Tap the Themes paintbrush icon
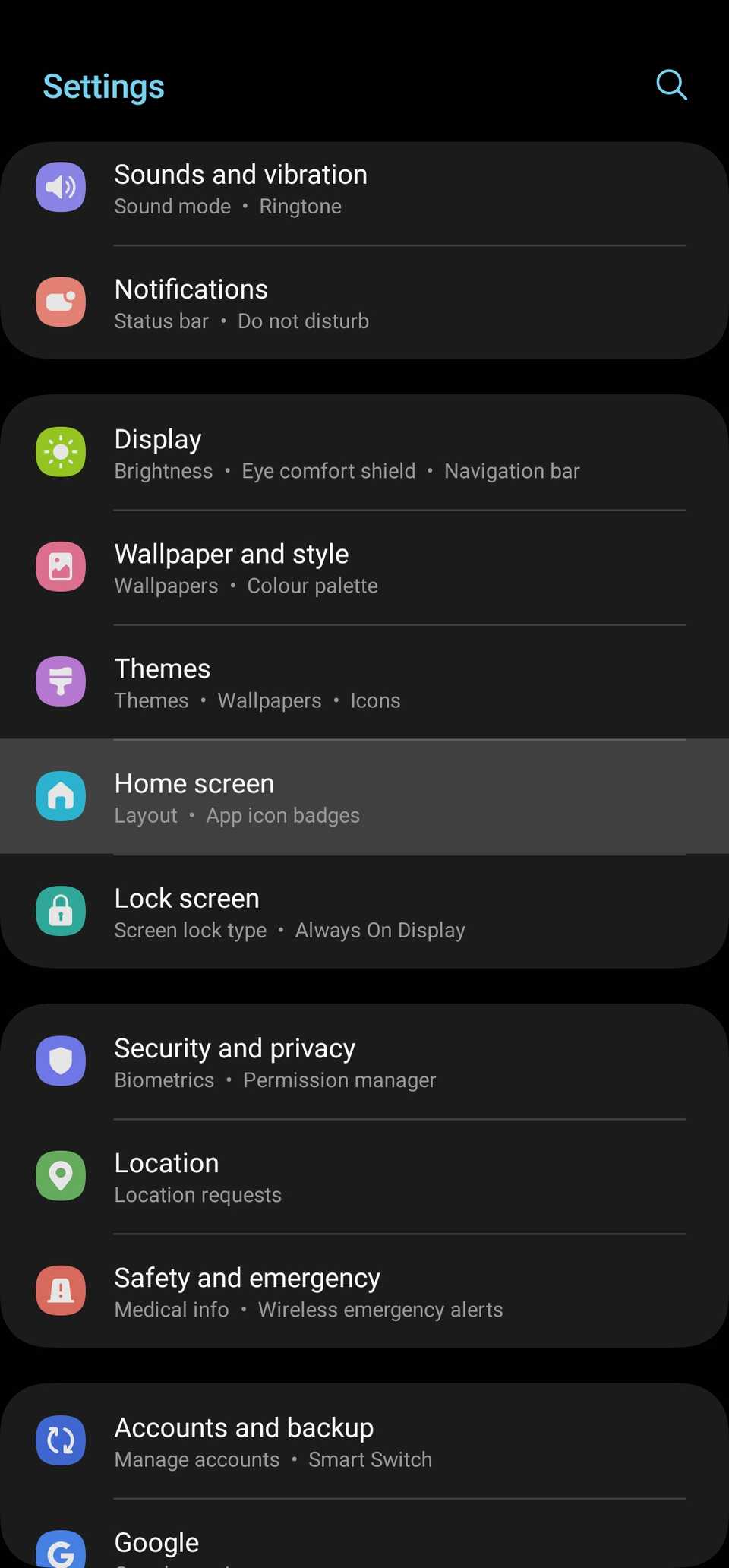 61,681
